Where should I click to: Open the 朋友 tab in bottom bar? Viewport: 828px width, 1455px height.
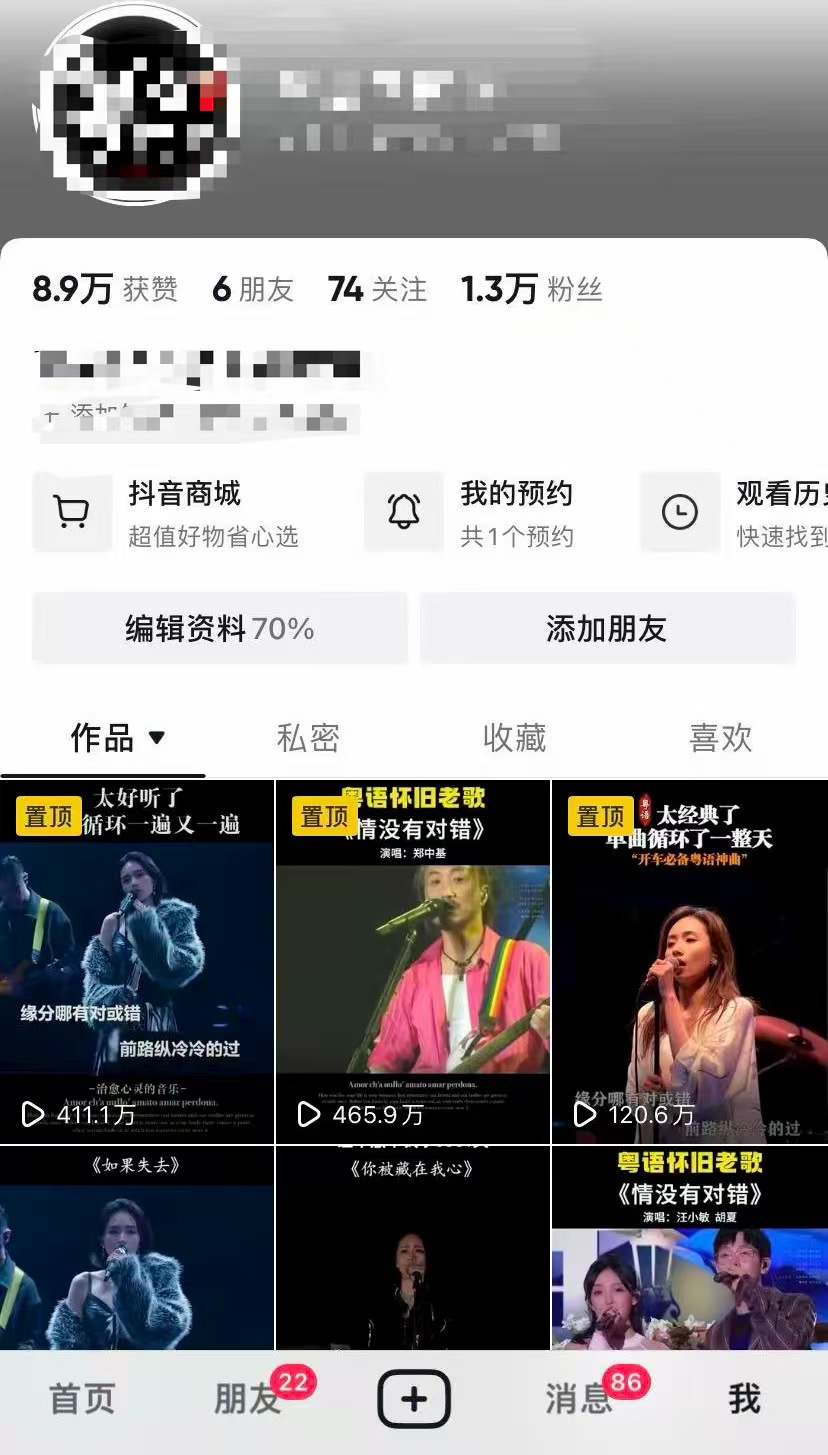(x=247, y=1399)
